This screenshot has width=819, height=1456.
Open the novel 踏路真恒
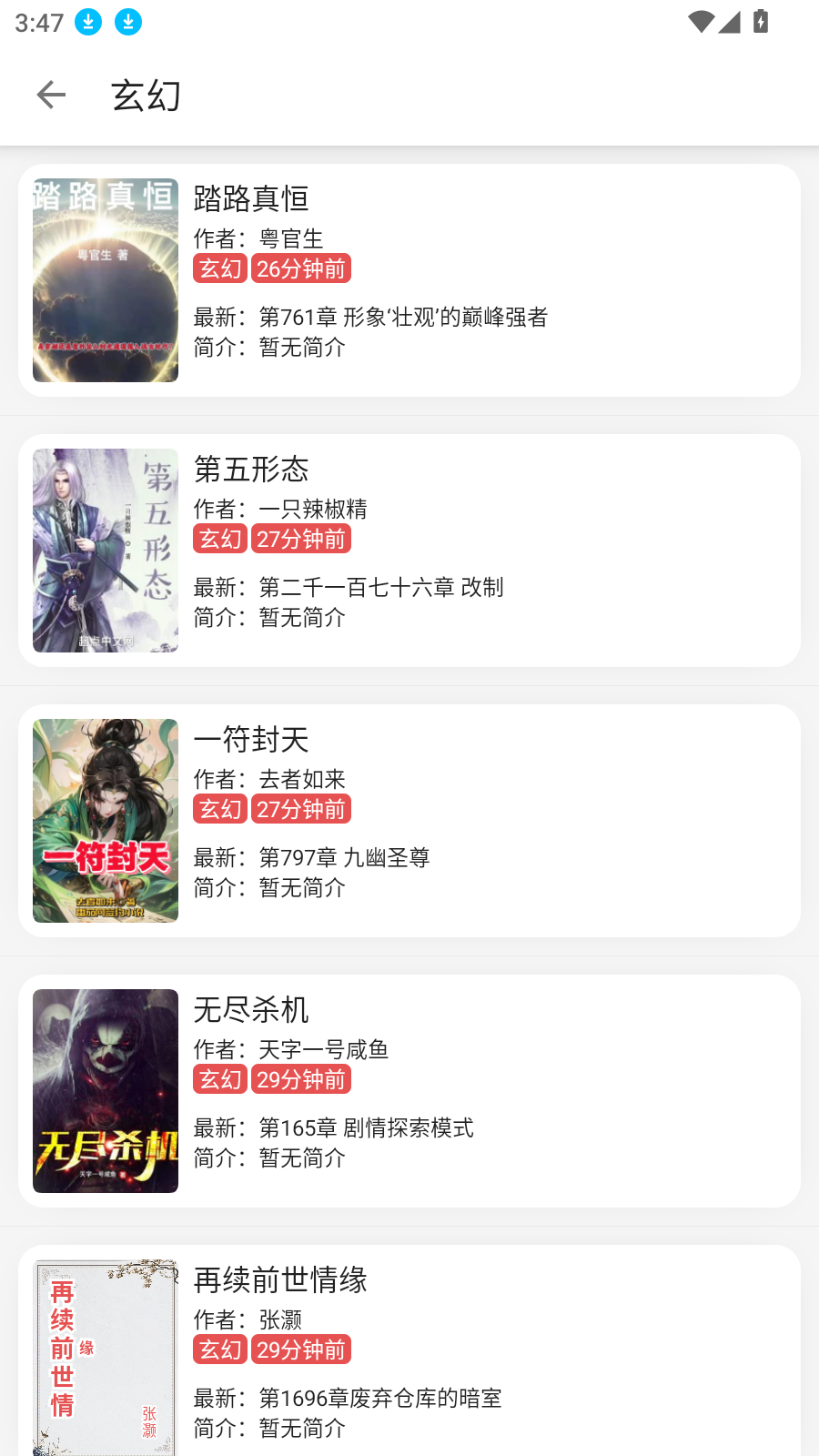tap(251, 199)
